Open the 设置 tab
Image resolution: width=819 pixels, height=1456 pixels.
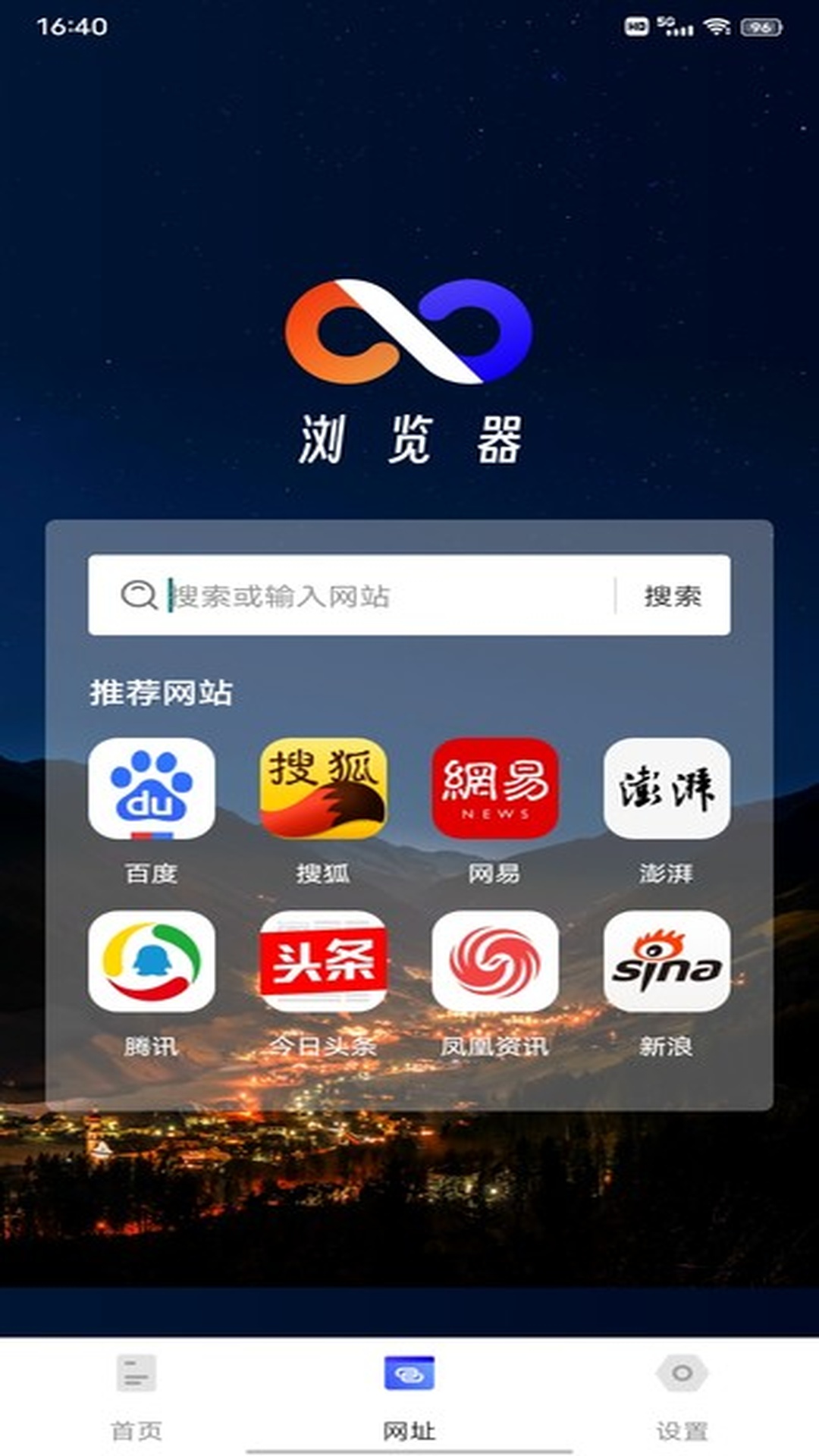point(682,1397)
